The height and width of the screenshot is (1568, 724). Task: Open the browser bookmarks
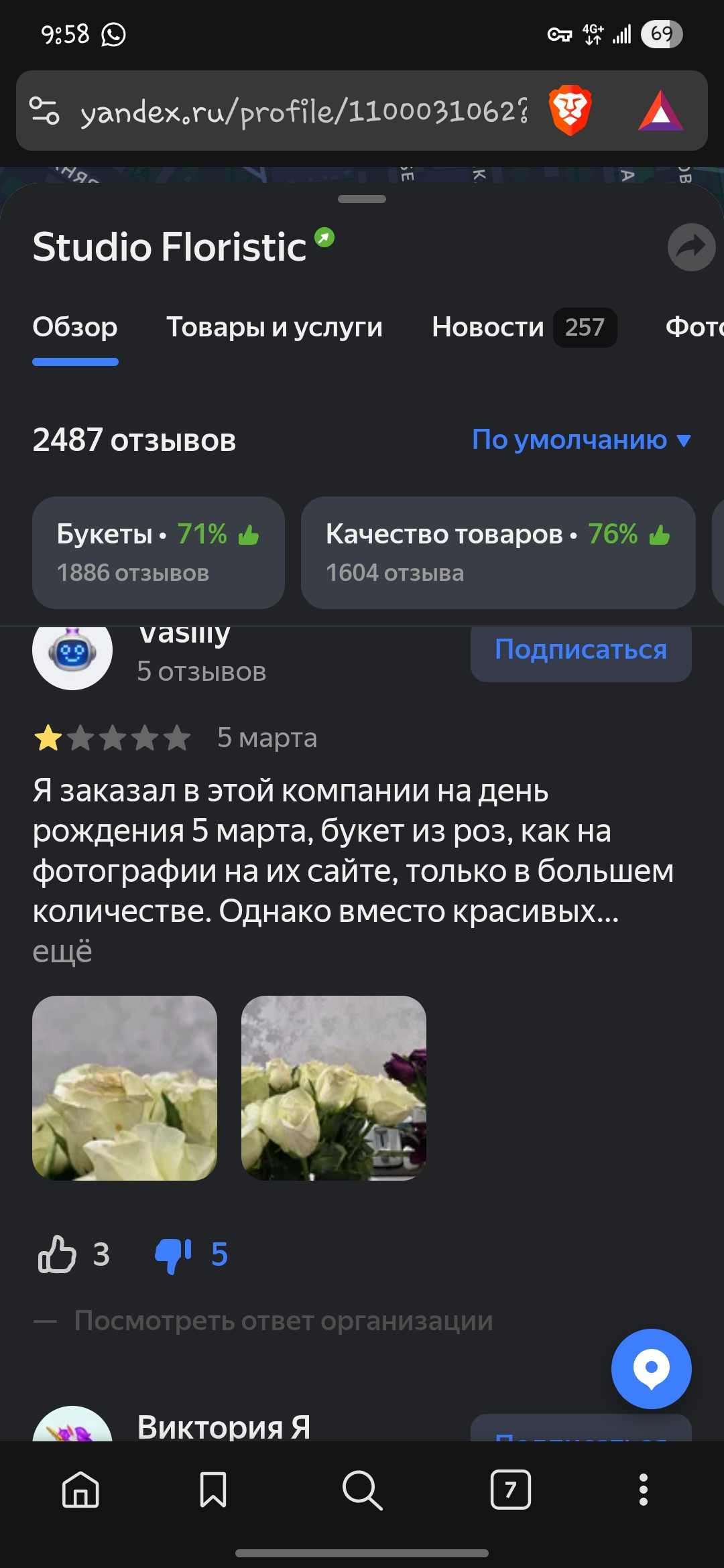tap(213, 1490)
